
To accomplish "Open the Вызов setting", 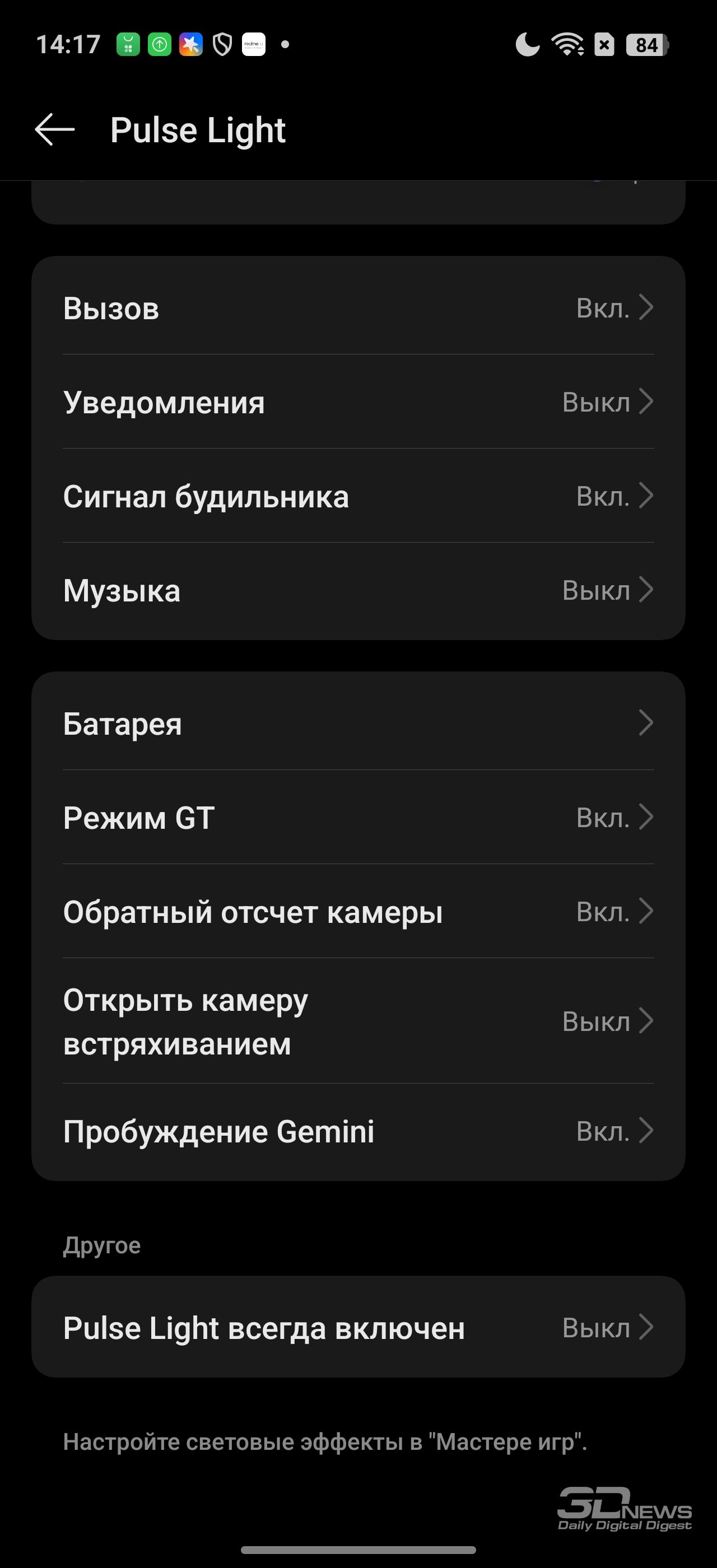I will [x=358, y=308].
